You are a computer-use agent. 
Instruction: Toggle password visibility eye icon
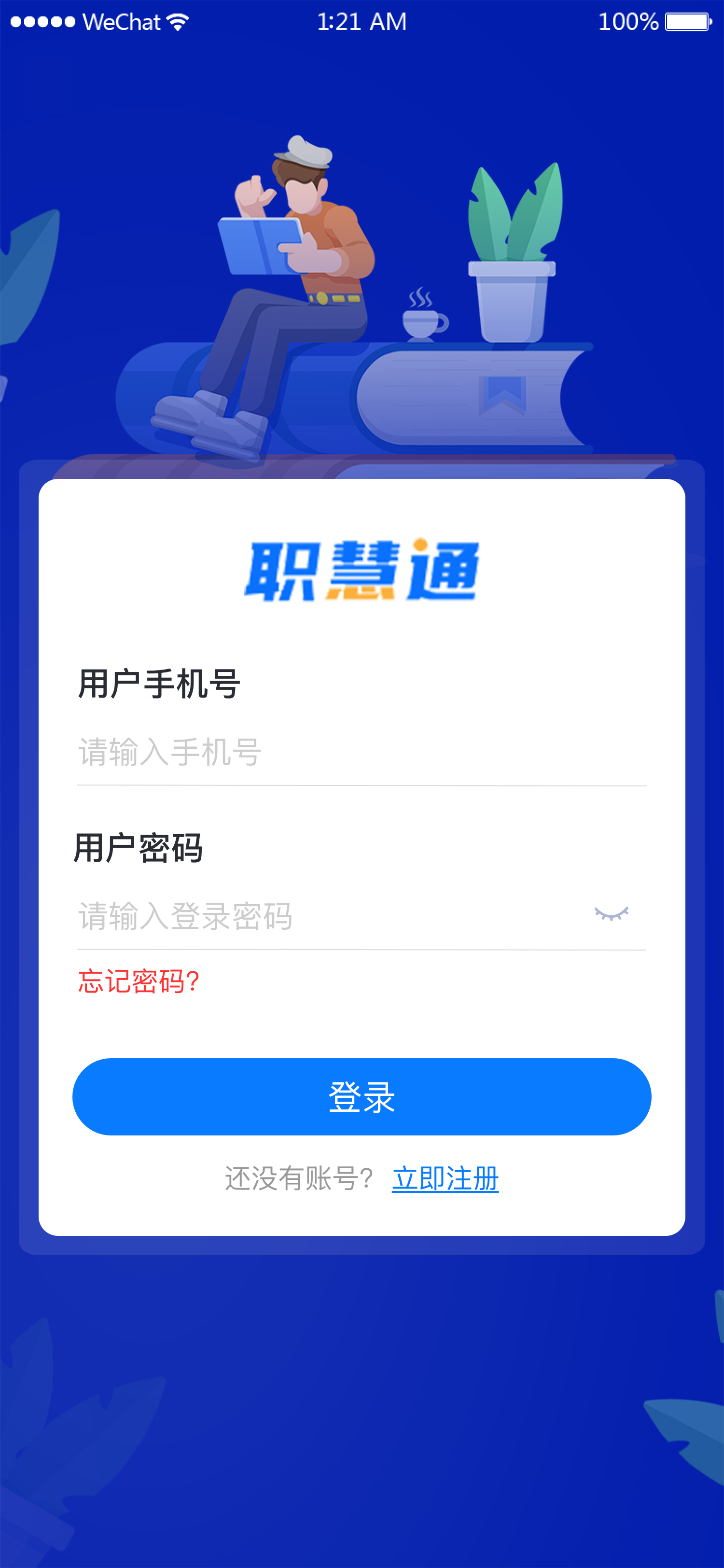tap(611, 914)
